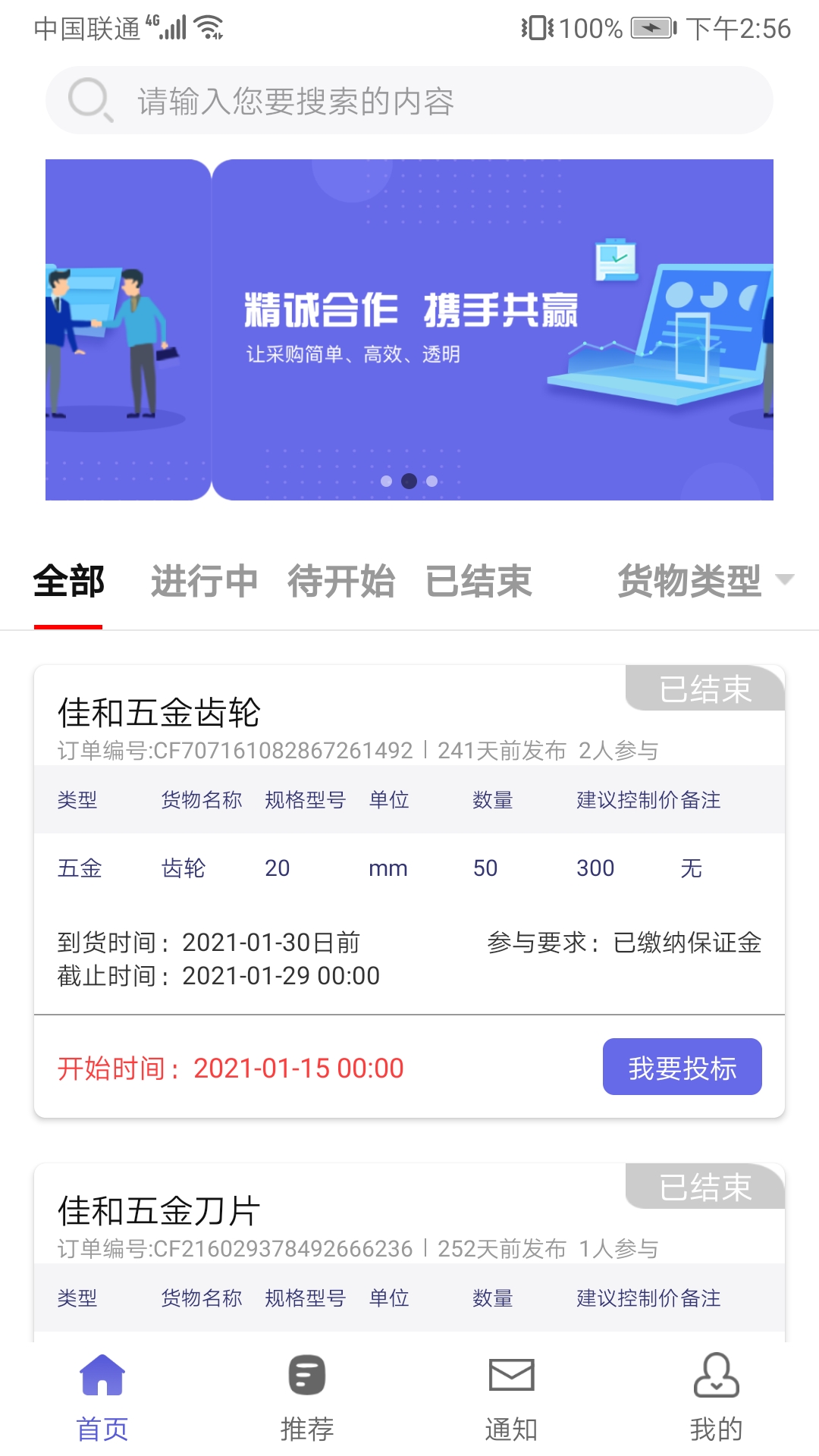Switch to the 全部 tab
Image resolution: width=819 pixels, height=1456 pixels.
[68, 582]
